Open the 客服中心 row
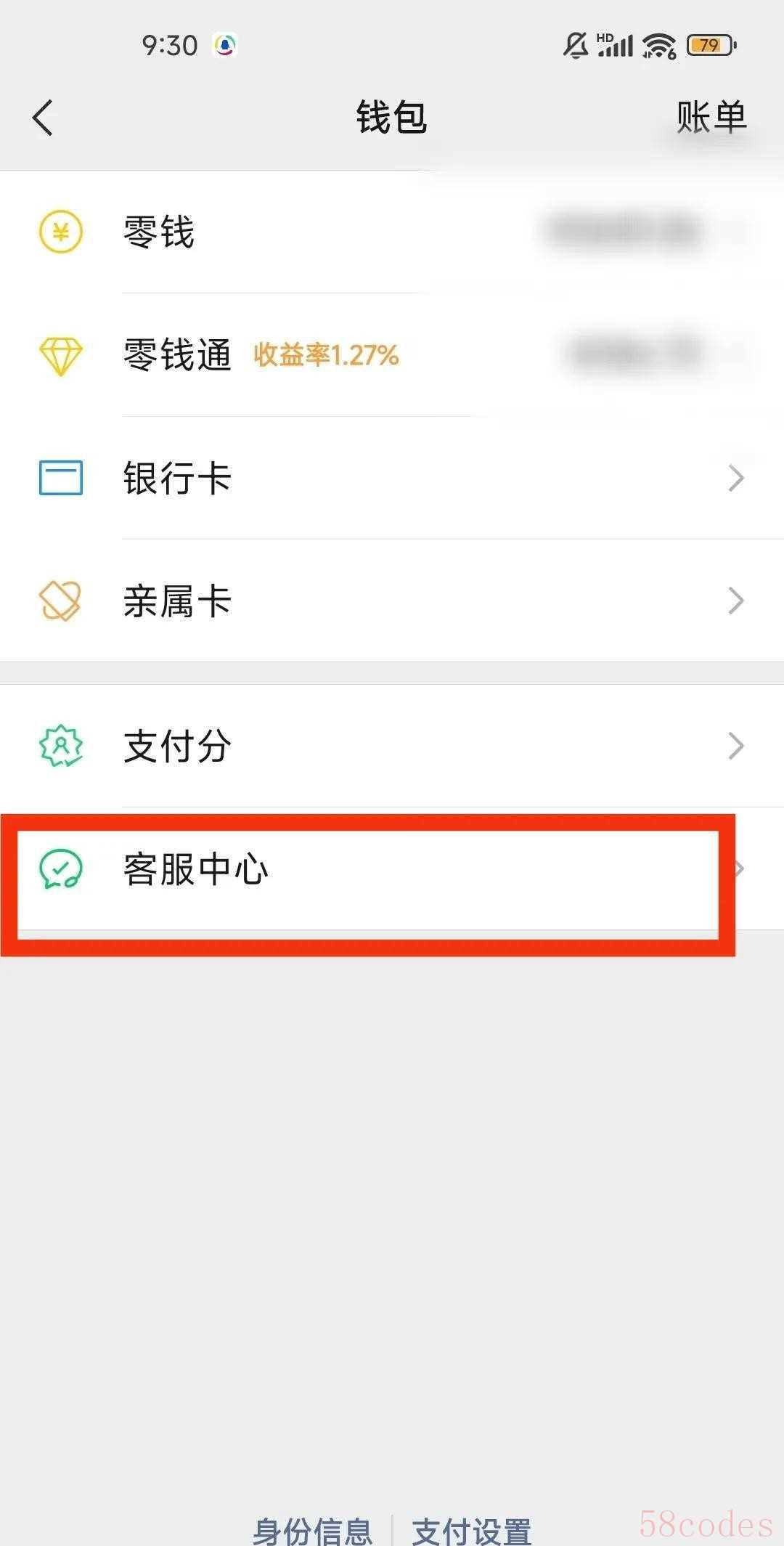784x1546 pixels. (392, 868)
